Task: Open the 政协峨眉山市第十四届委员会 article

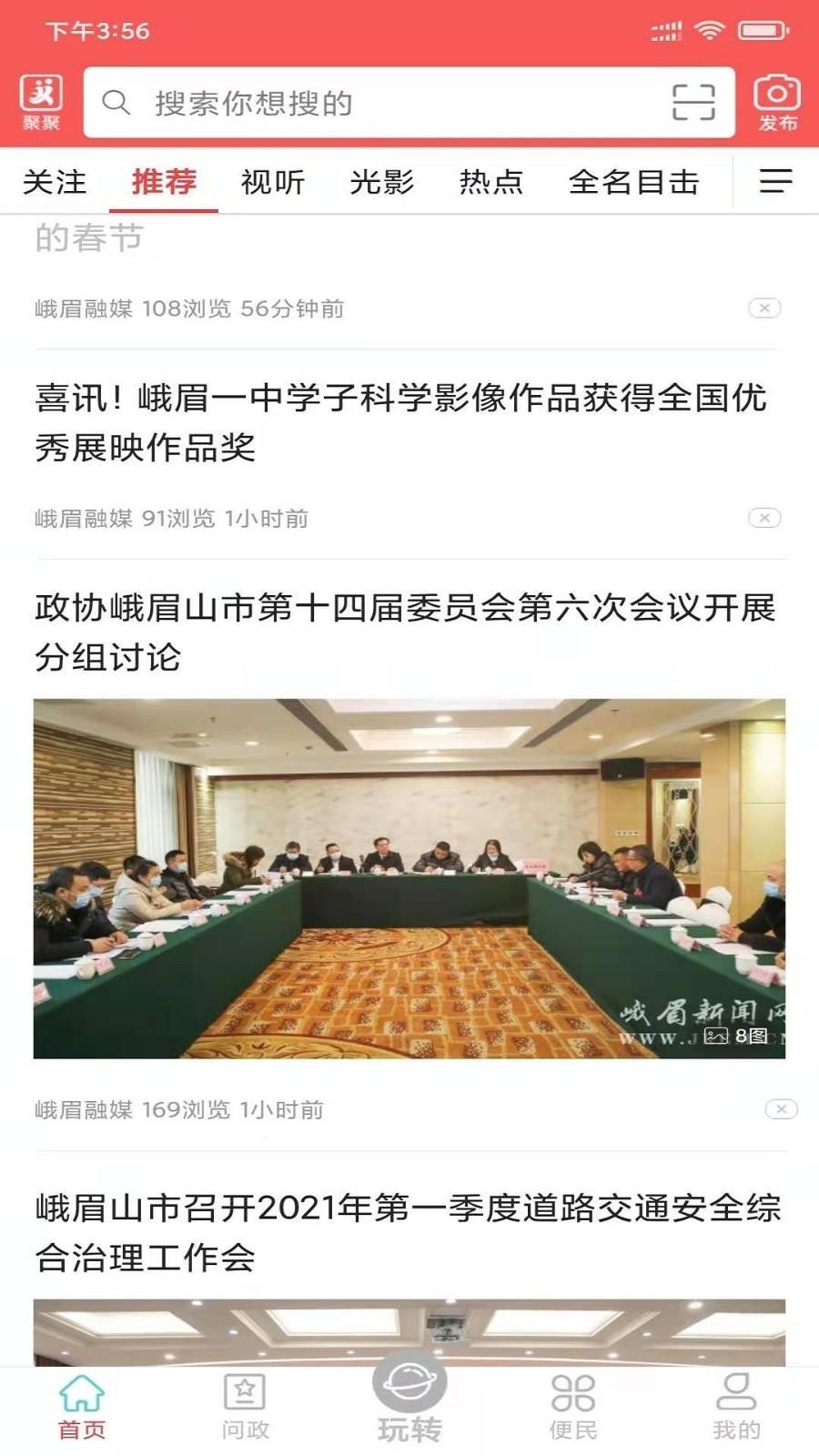Action: click(405, 632)
